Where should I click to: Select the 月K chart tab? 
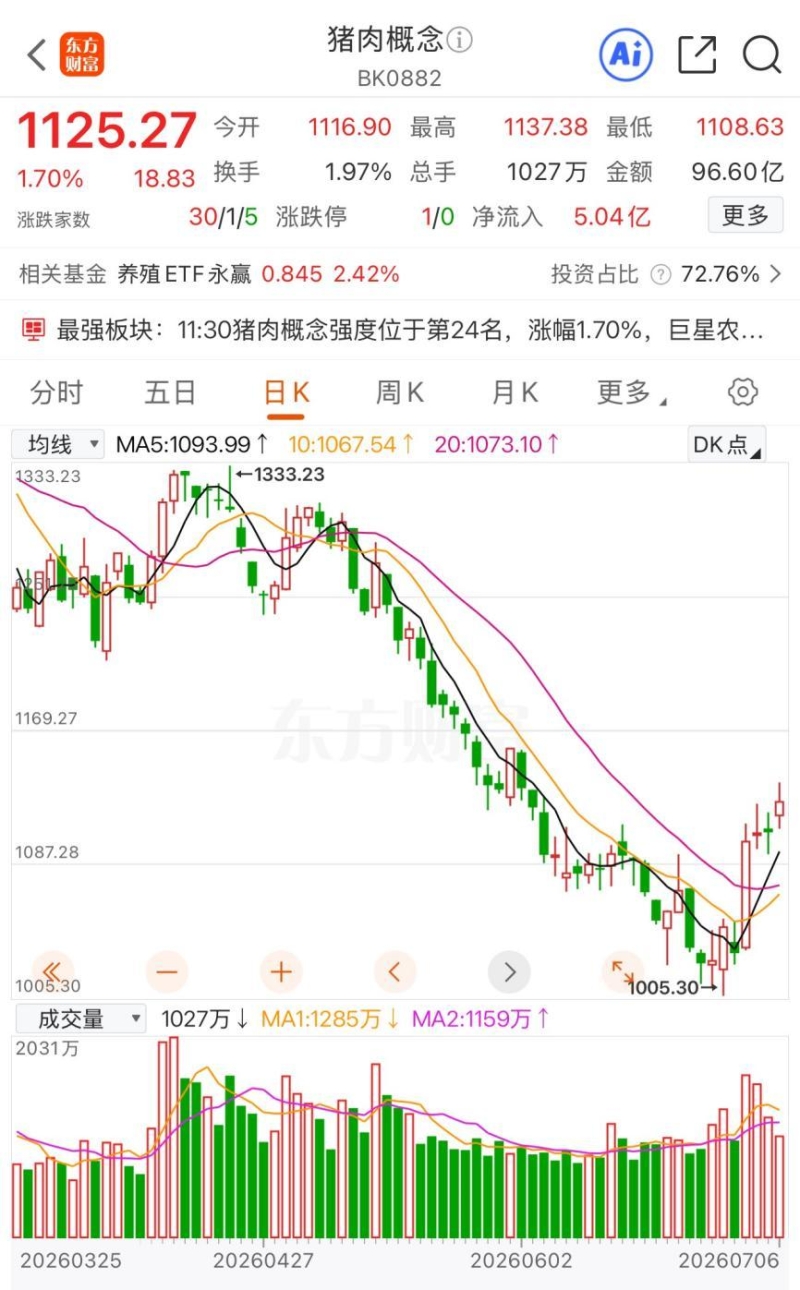(515, 393)
